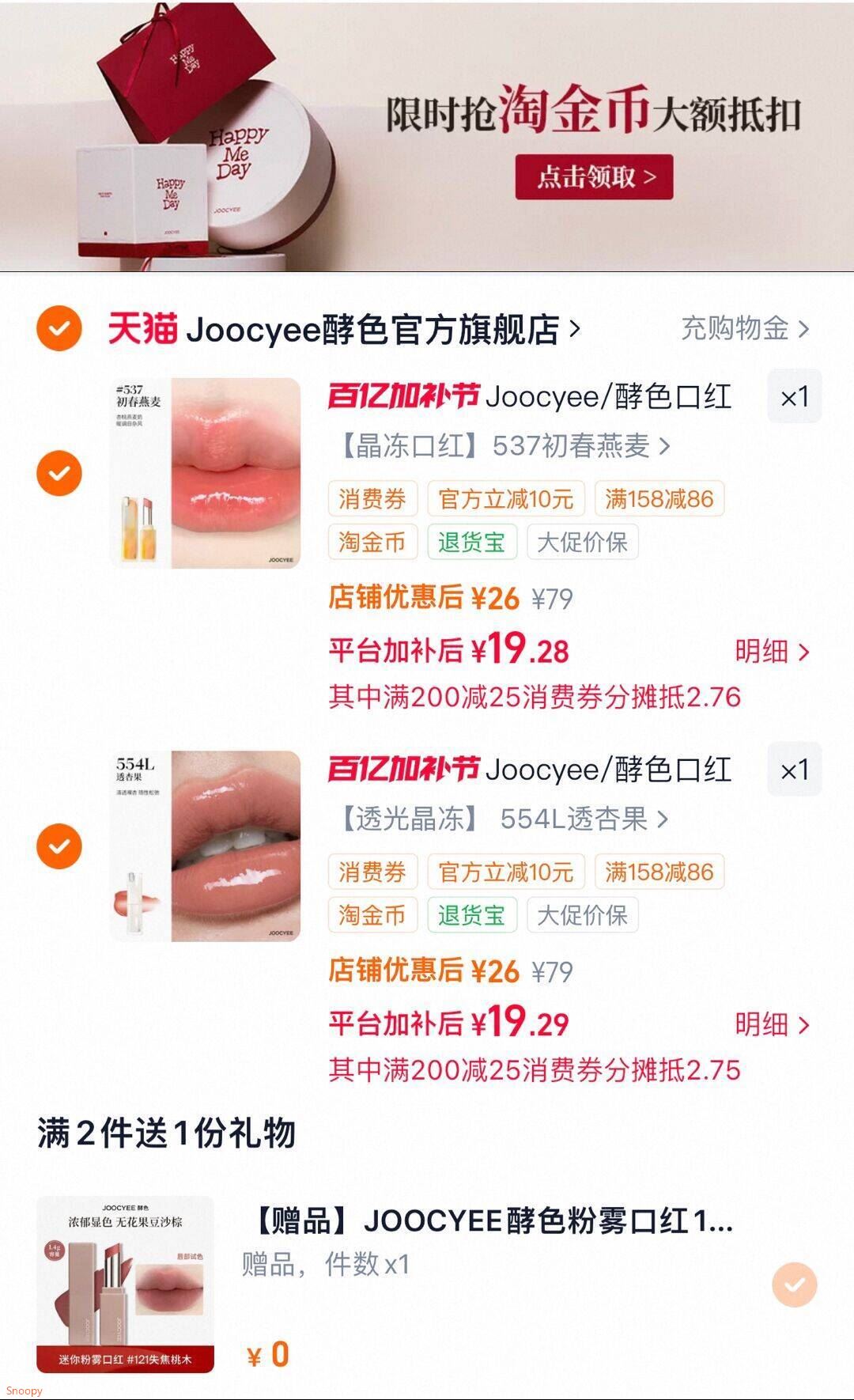Adjust quantity of the 537初春燕麦 lipstick
The width and height of the screenshot is (854, 1400).
[794, 396]
